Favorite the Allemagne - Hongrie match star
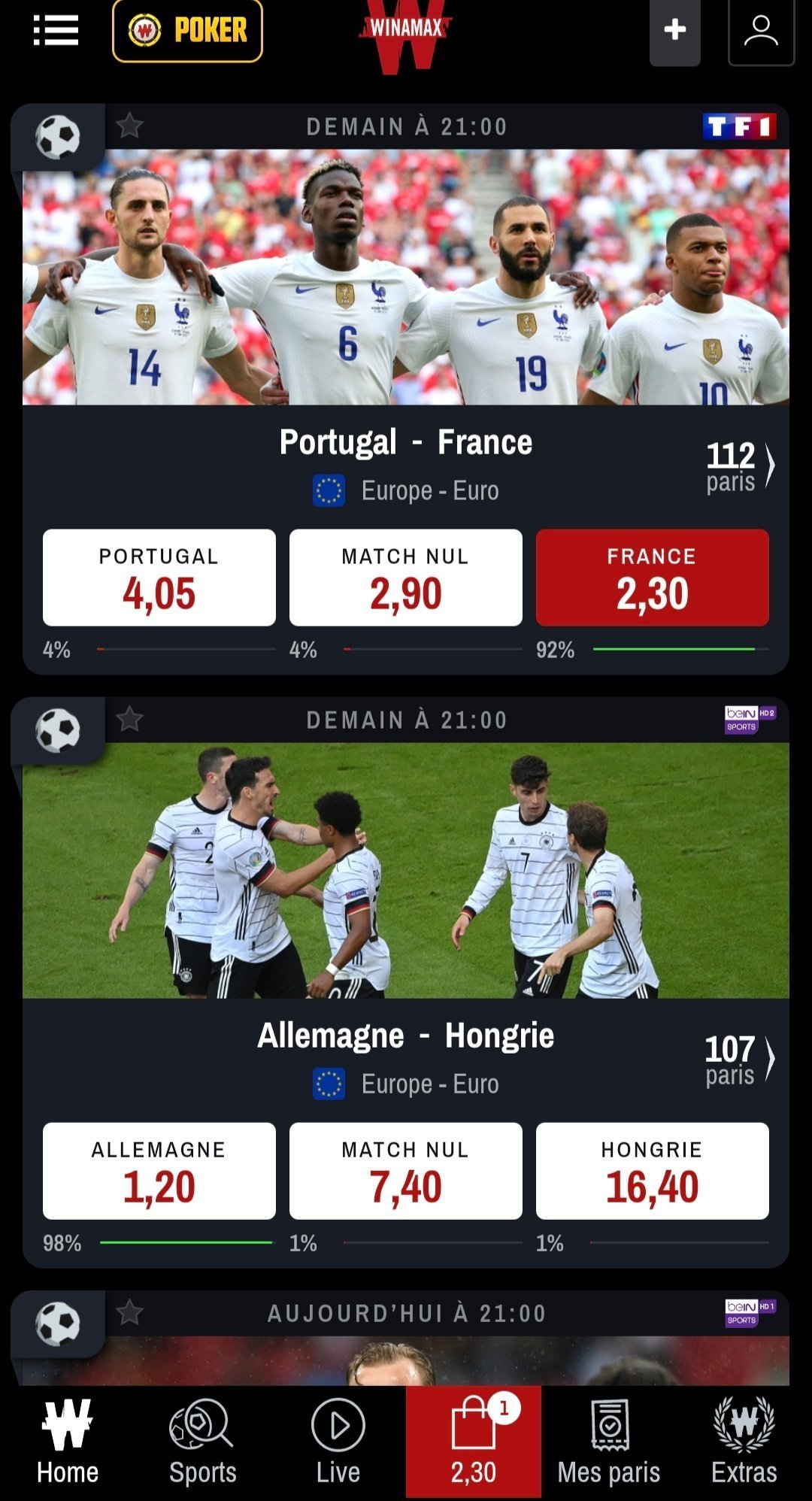Image resolution: width=812 pixels, height=1501 pixels. 129,719
